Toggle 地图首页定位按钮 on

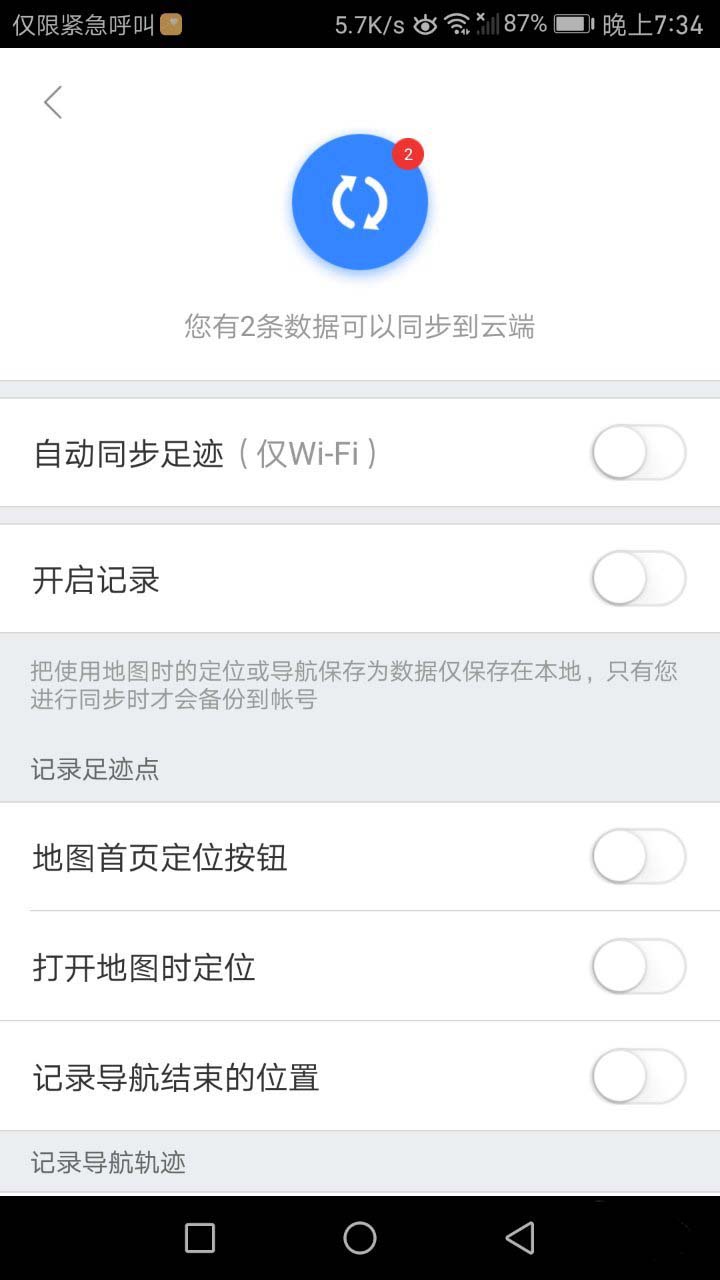point(639,857)
